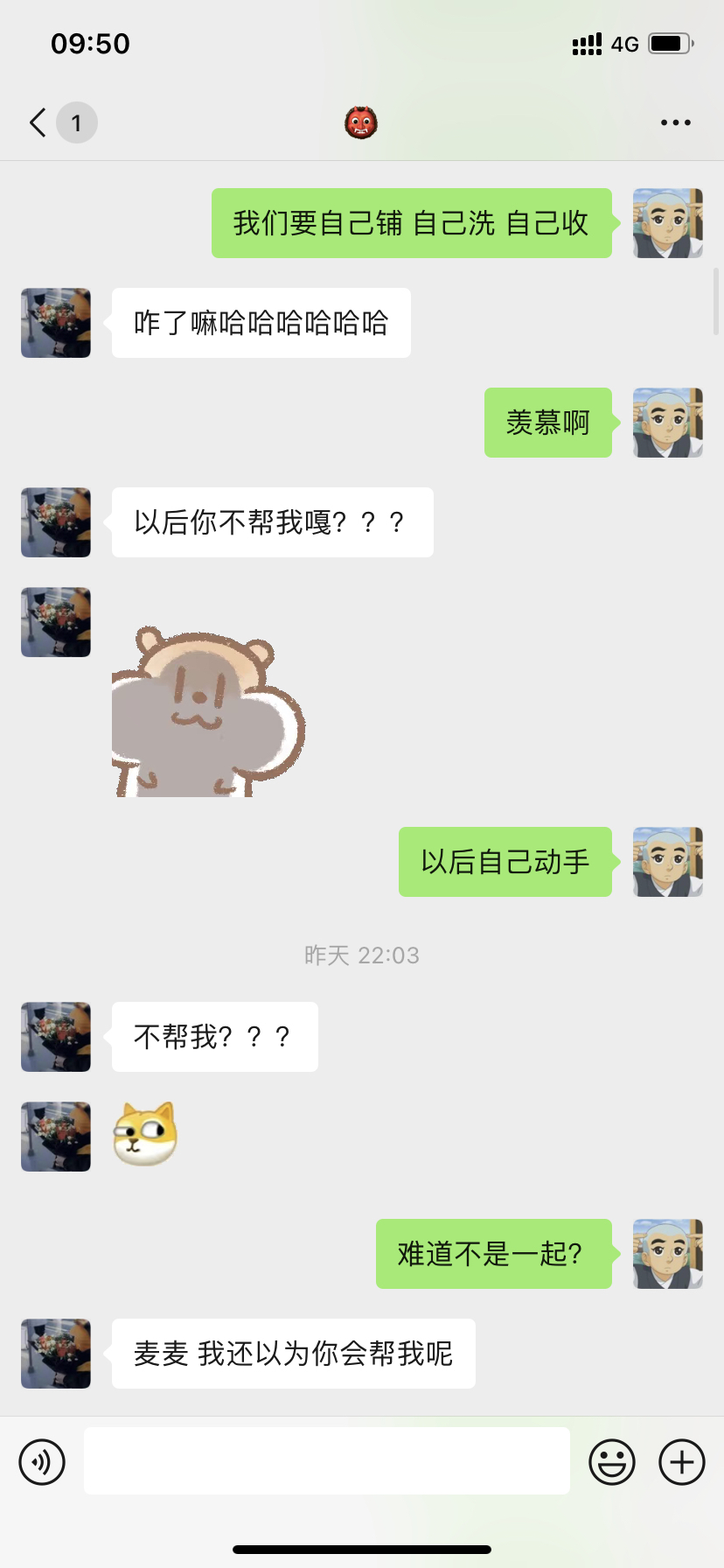Tap the message text field
Viewport: 724px width, 1568px height.
[x=327, y=1461]
